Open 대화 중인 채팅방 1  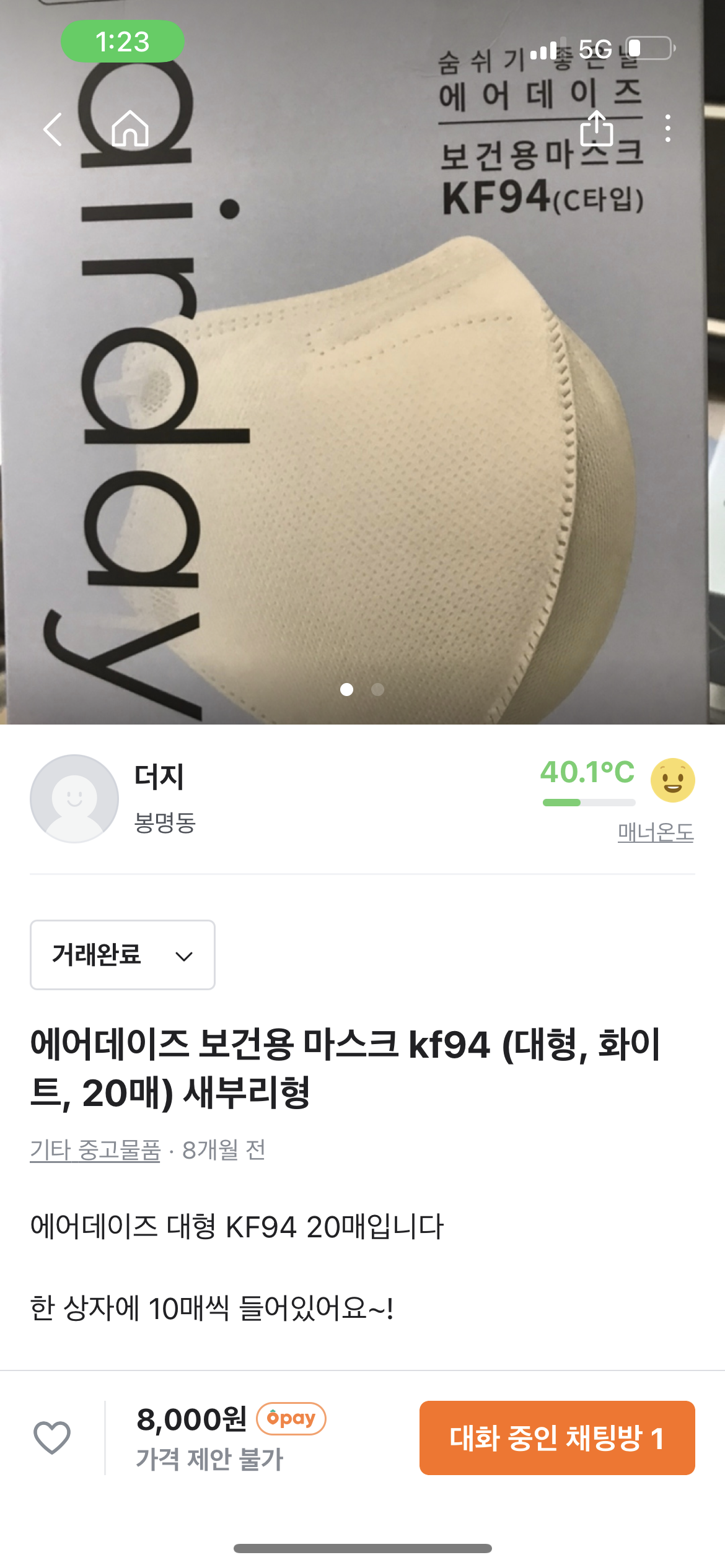coord(557,1437)
